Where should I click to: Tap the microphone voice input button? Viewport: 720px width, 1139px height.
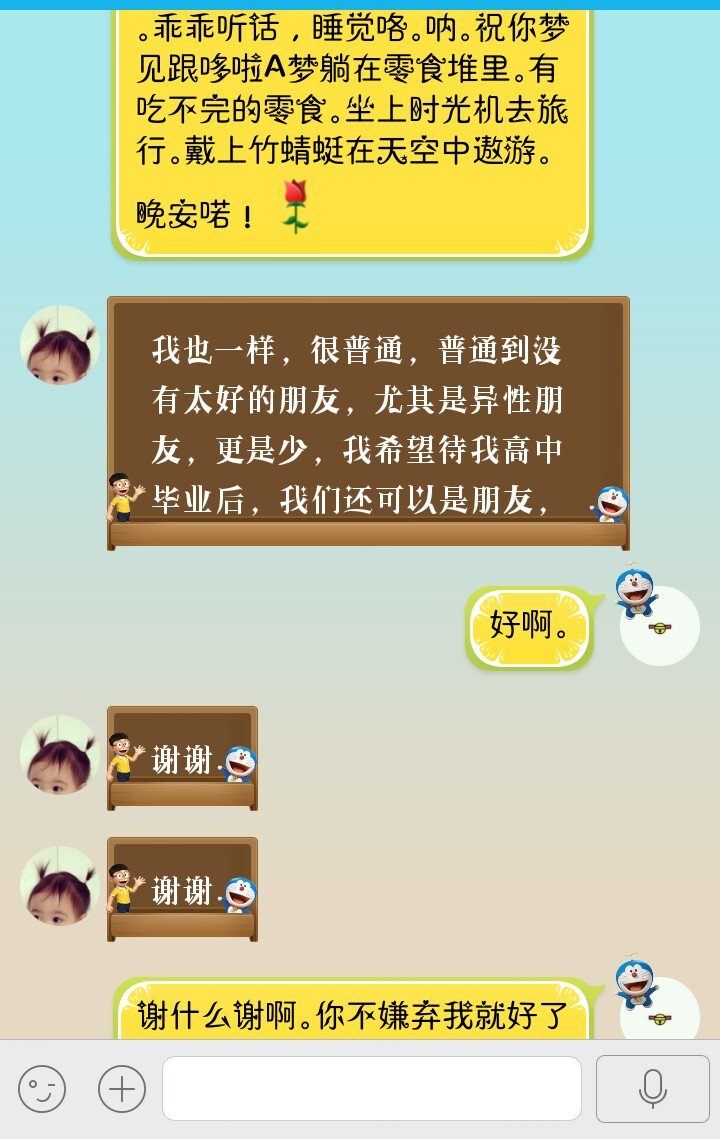click(652, 1089)
